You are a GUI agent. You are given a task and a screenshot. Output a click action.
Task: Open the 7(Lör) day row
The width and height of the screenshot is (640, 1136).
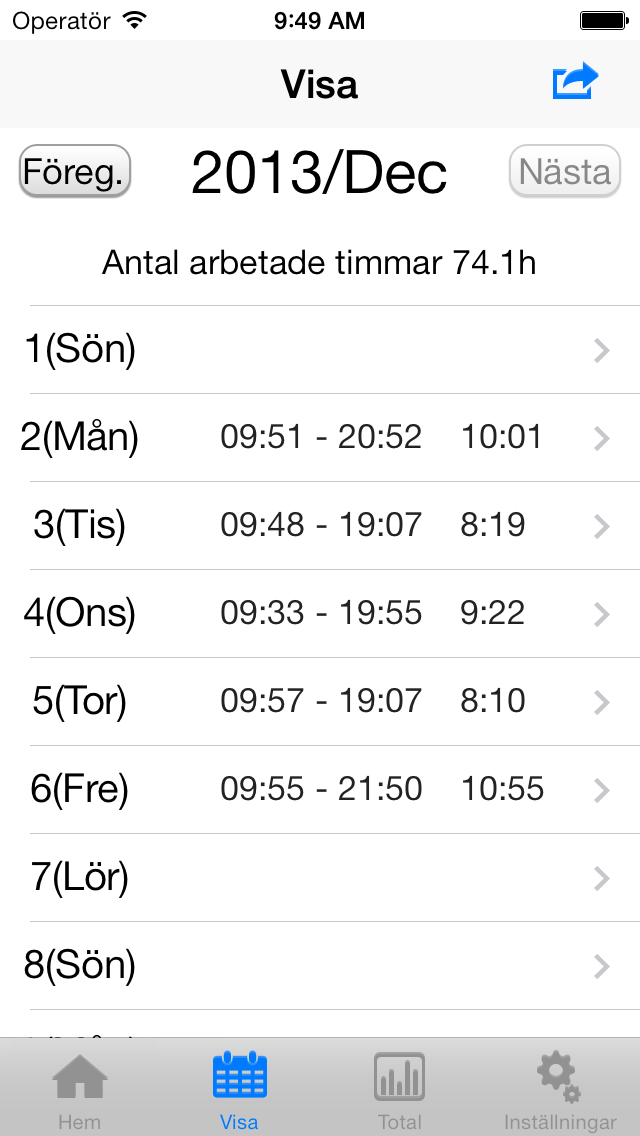coord(320,877)
